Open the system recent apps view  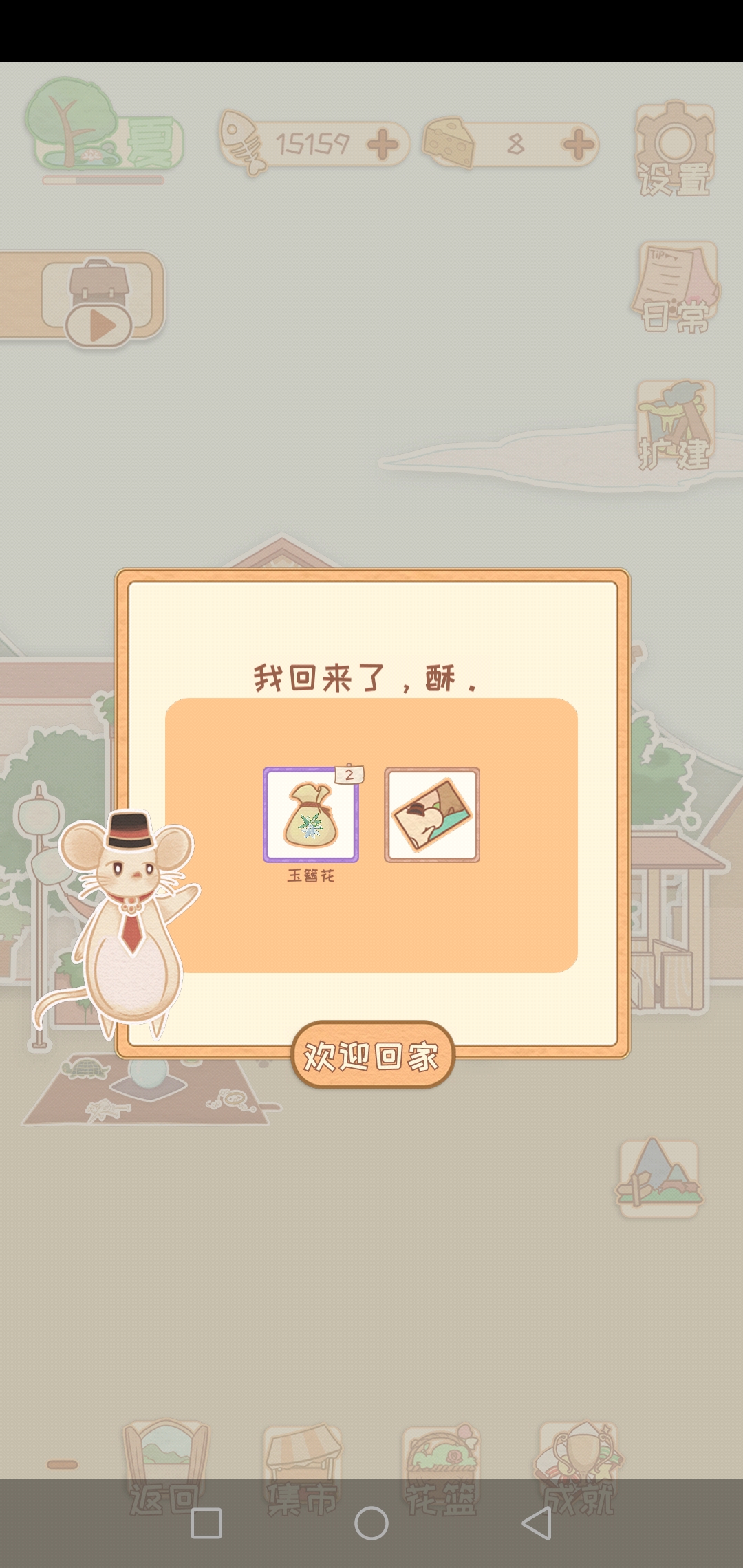tap(206, 1523)
